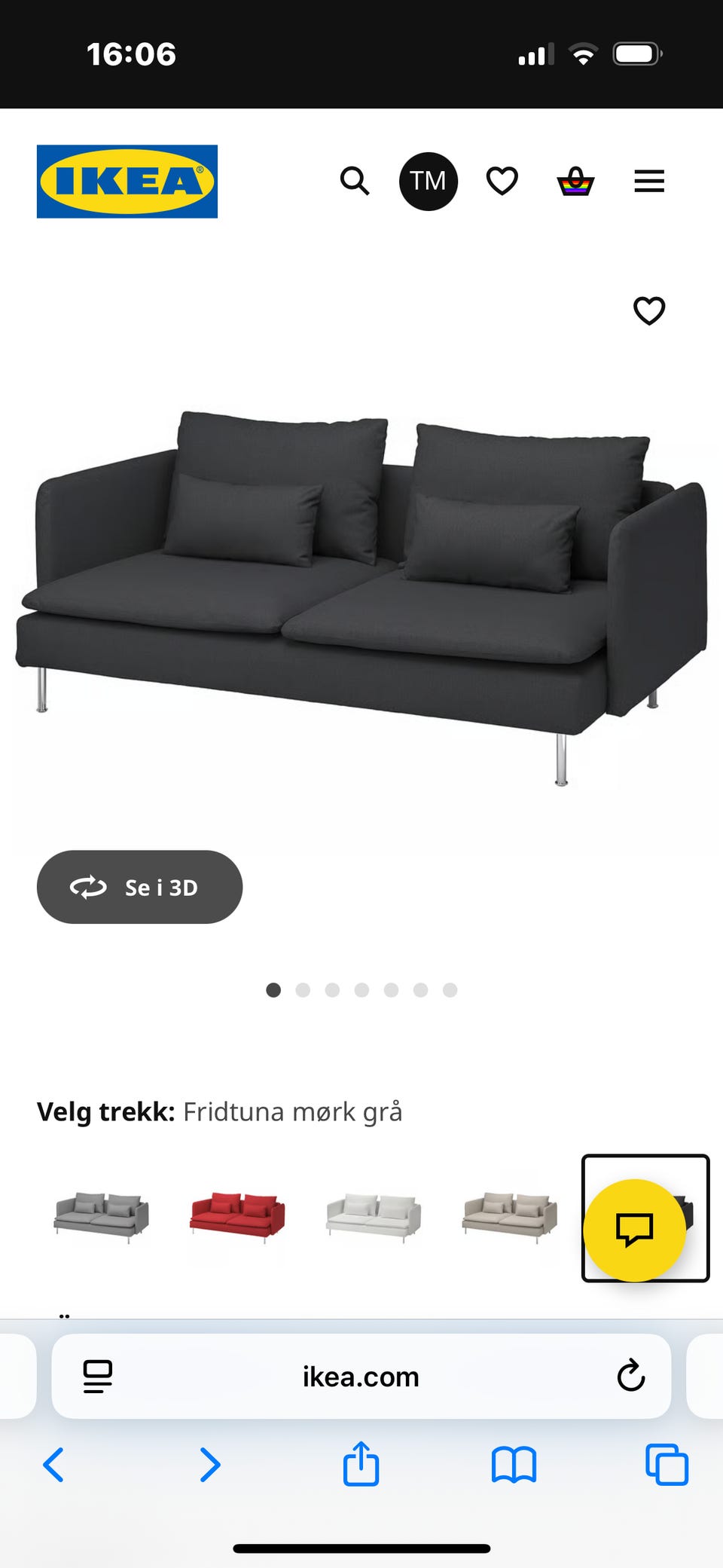Show all open Safari tabs
The height and width of the screenshot is (1568, 723).
(x=667, y=1465)
